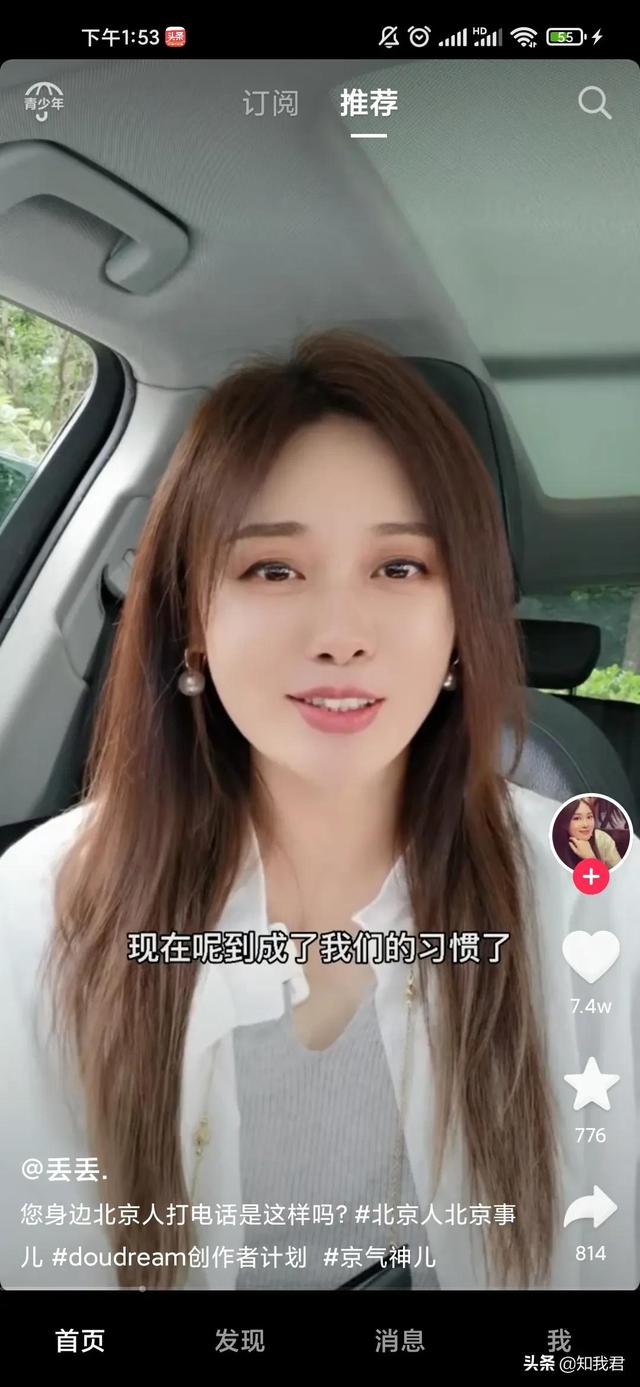The image size is (640, 1387).
Task: Open the 我 profile tab
Action: coord(559,1338)
